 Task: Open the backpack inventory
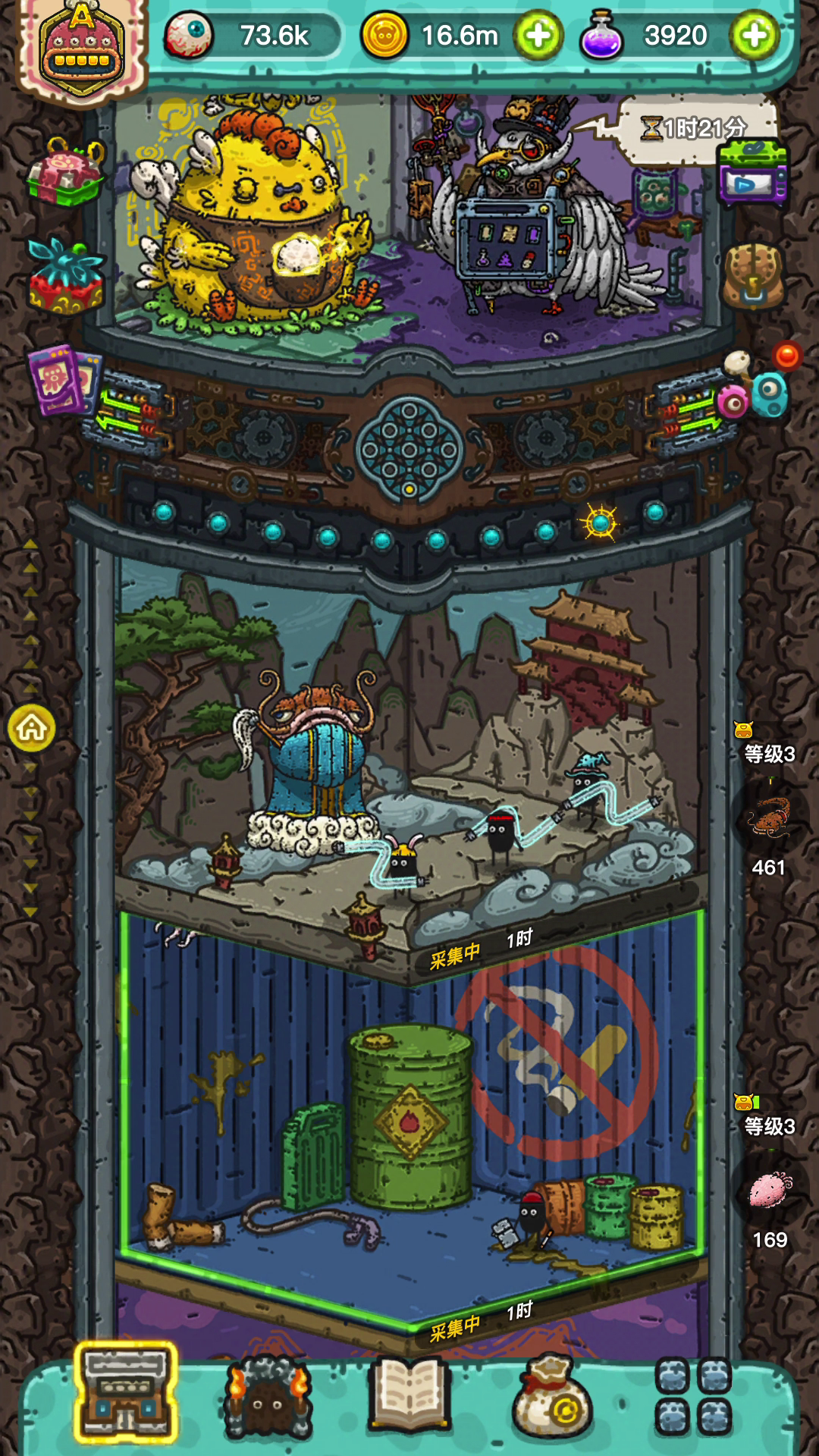click(753, 275)
